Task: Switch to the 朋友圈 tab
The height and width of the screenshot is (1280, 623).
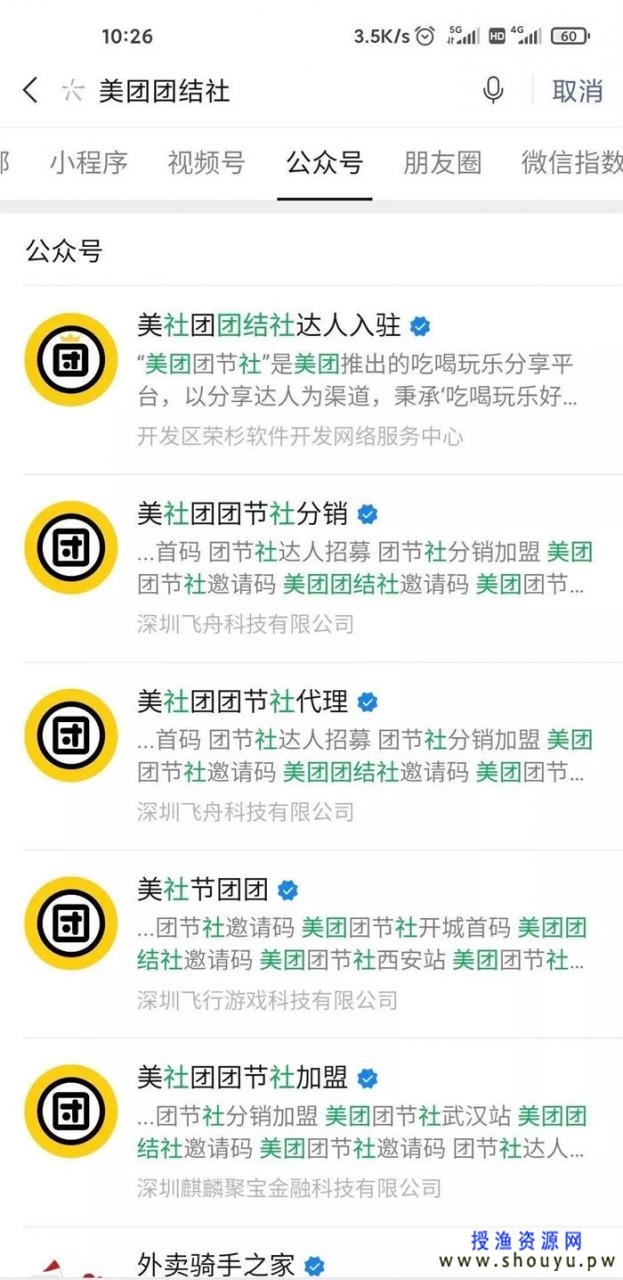Action: point(442,163)
